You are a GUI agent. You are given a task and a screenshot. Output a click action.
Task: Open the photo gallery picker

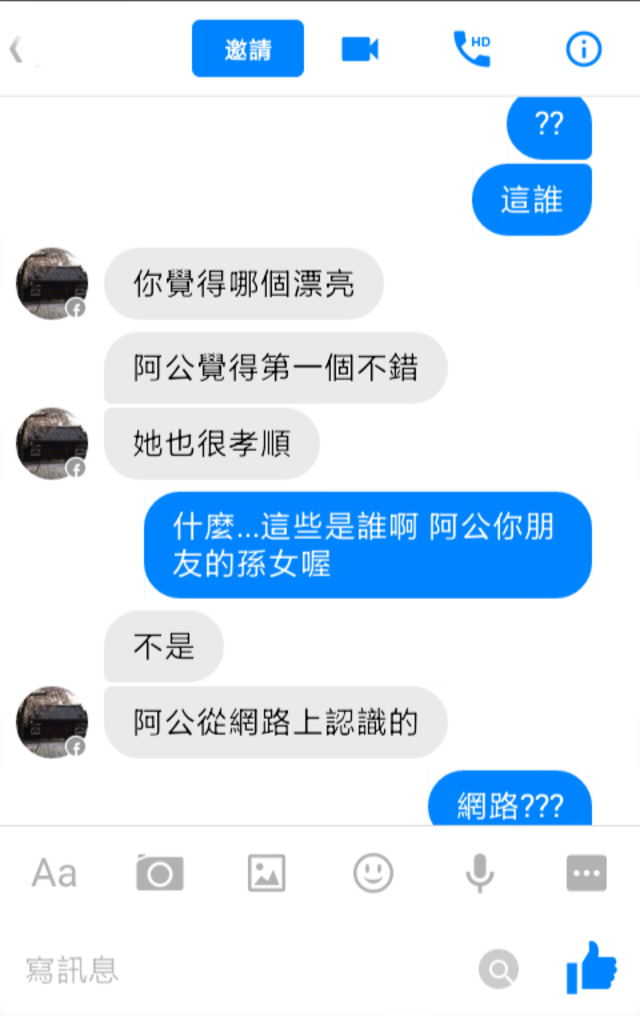[x=267, y=873]
